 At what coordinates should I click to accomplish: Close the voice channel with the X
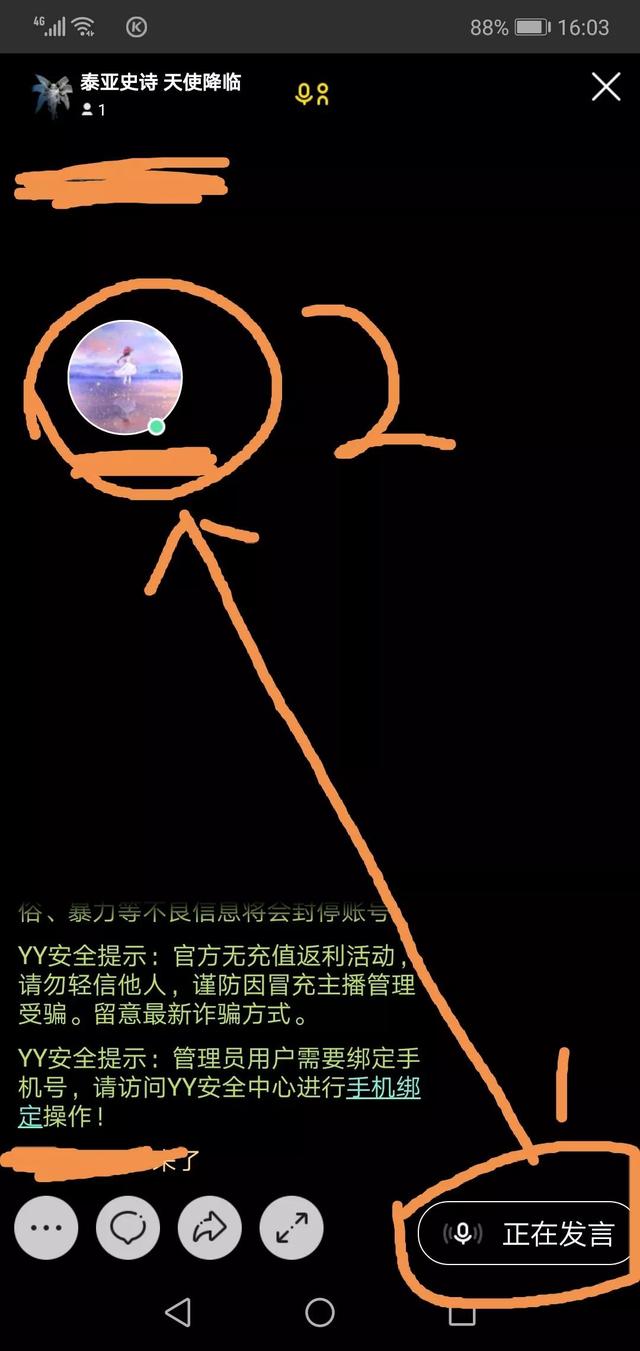click(x=606, y=87)
